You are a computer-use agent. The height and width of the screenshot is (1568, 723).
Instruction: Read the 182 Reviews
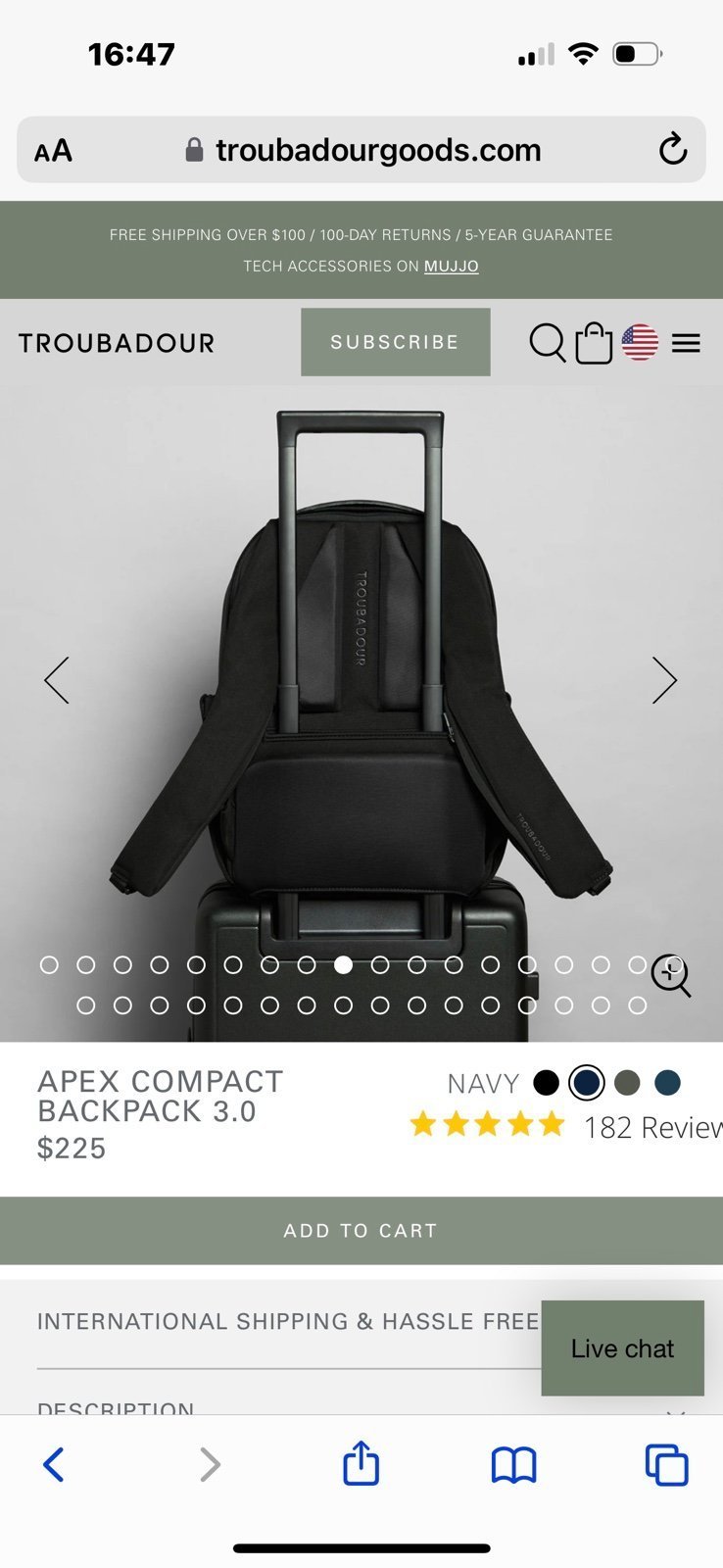[x=653, y=1128]
